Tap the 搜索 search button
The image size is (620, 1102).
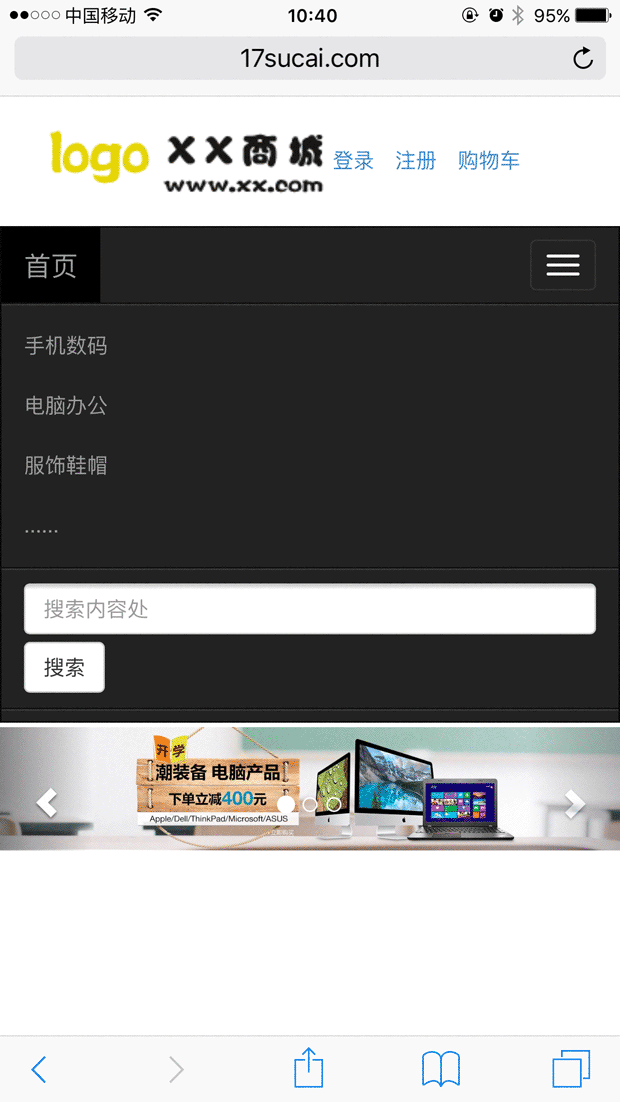(64, 668)
